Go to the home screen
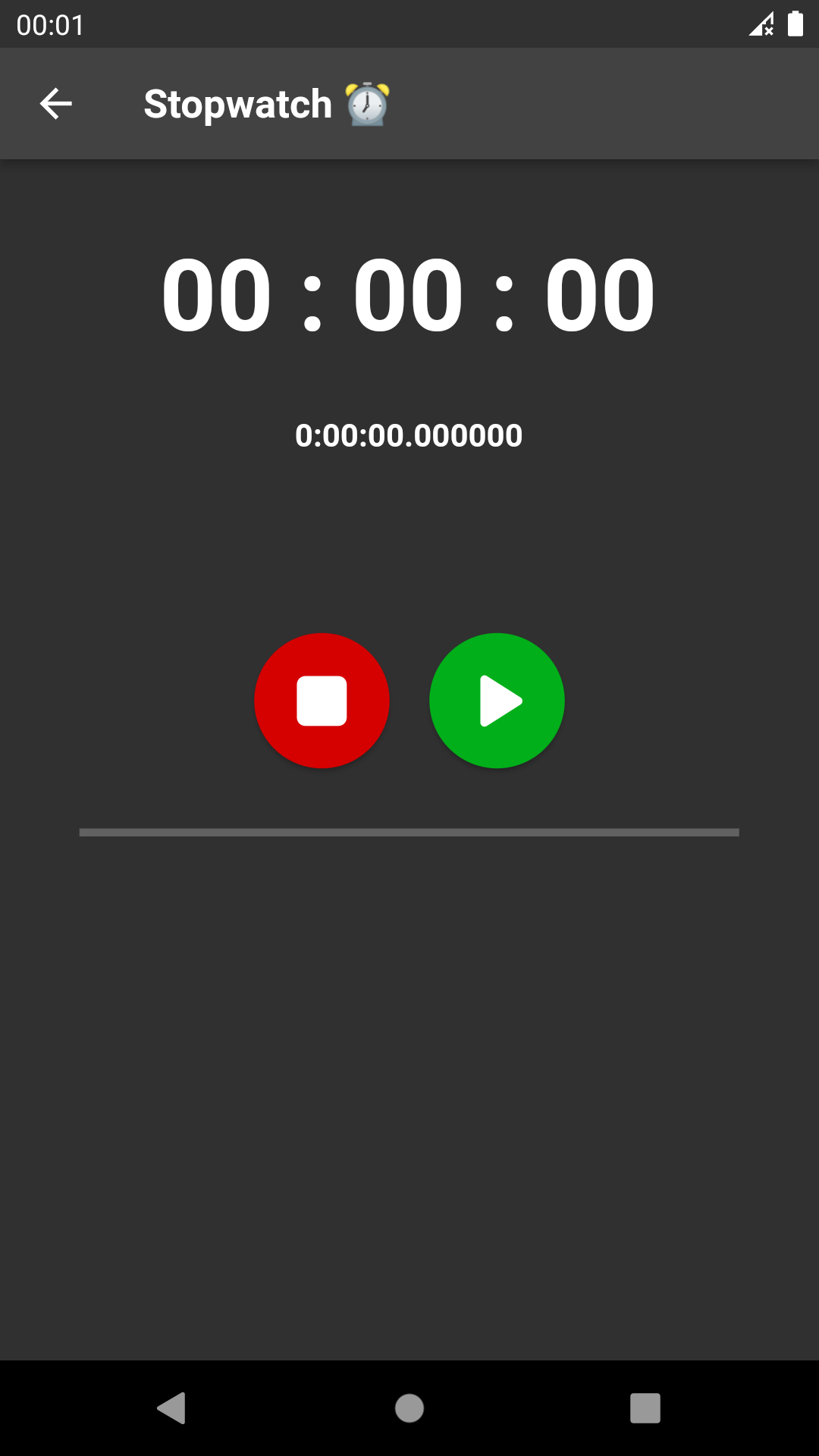The width and height of the screenshot is (819, 1456). tap(409, 1408)
